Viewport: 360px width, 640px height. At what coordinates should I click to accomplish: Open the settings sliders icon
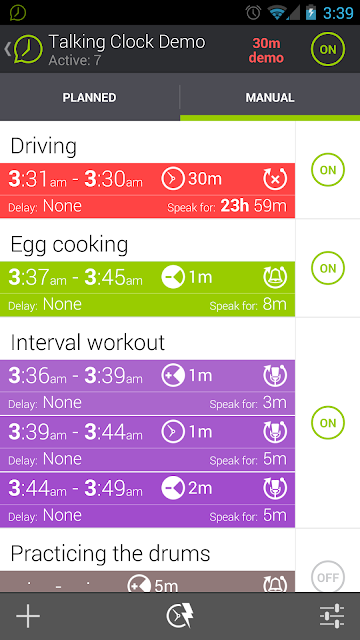(332, 616)
